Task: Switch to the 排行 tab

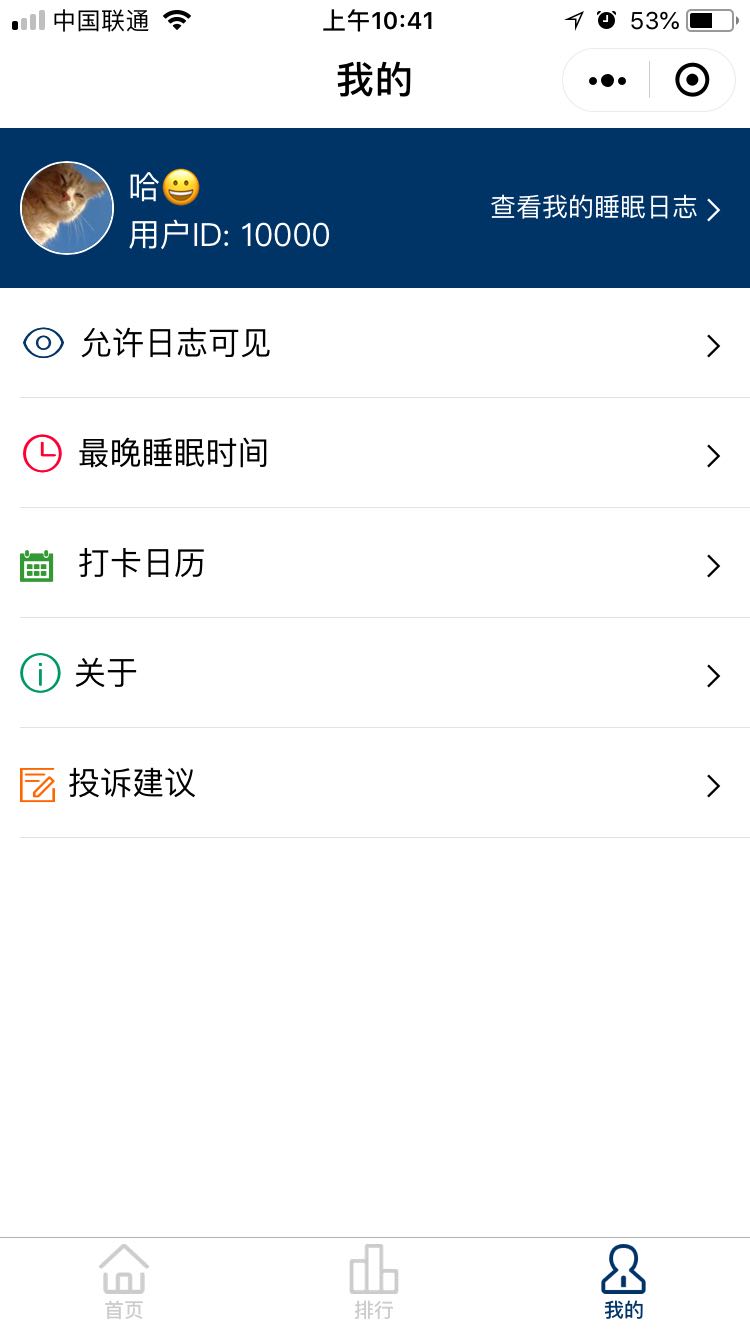Action: 374,1282
